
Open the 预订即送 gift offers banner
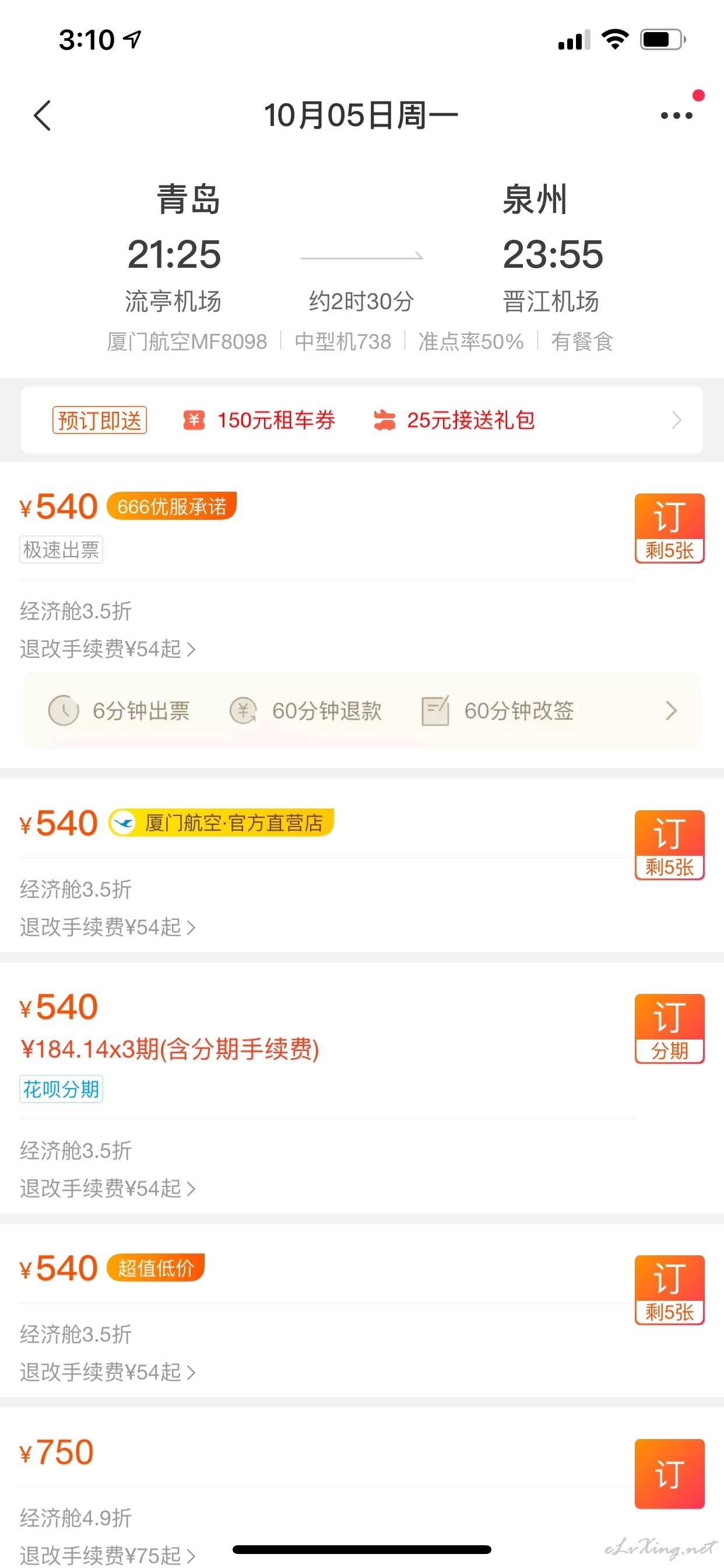(x=362, y=420)
